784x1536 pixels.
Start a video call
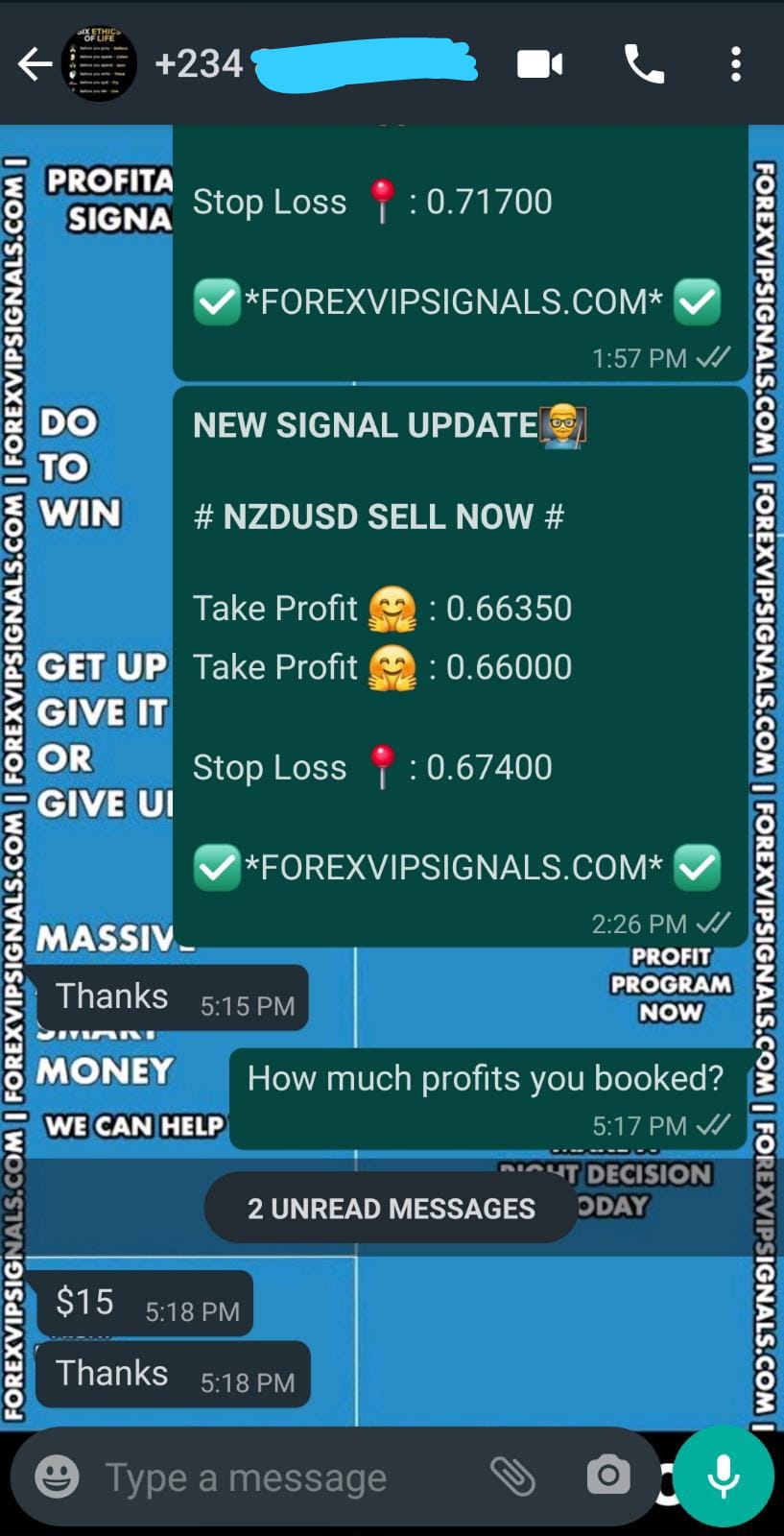[539, 64]
